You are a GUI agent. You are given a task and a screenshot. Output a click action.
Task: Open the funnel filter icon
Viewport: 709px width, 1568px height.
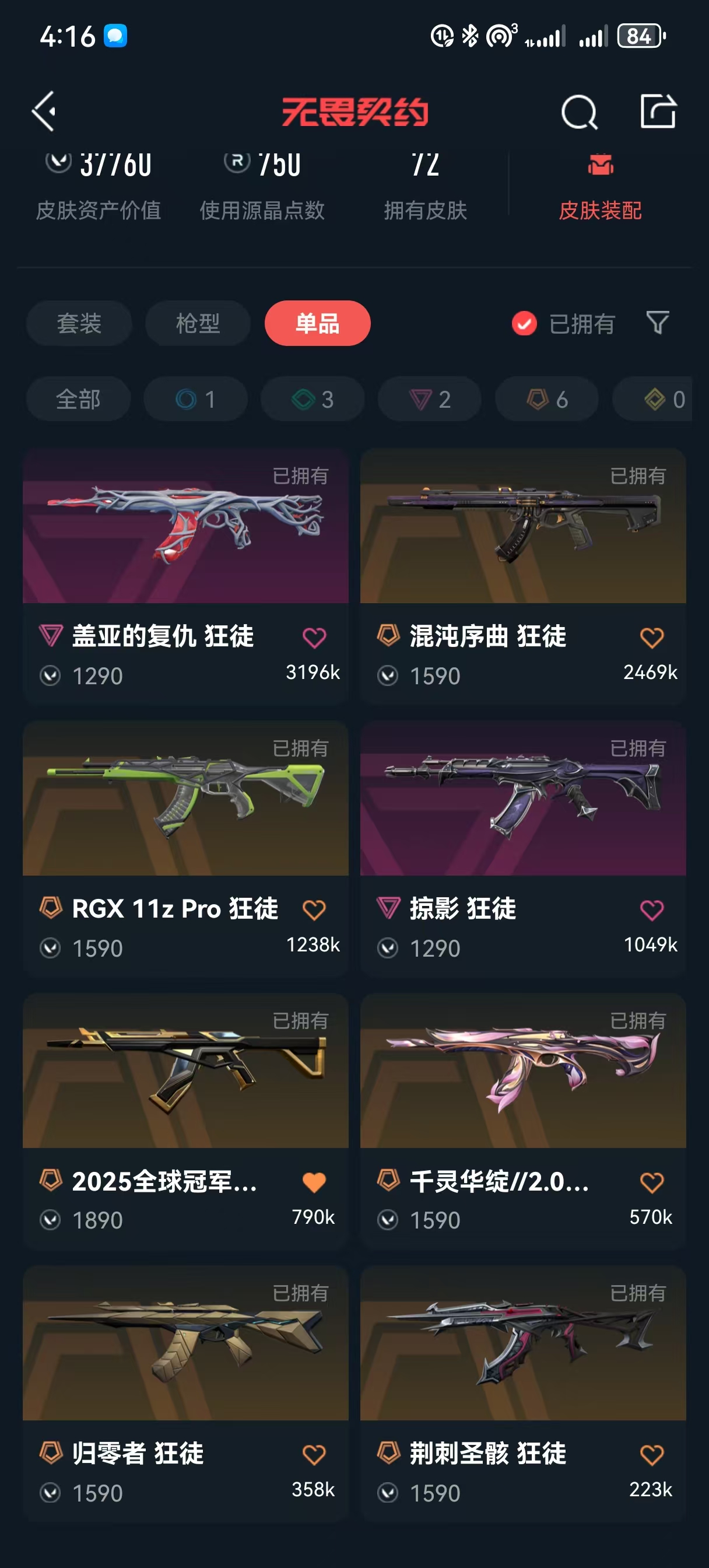tap(657, 323)
